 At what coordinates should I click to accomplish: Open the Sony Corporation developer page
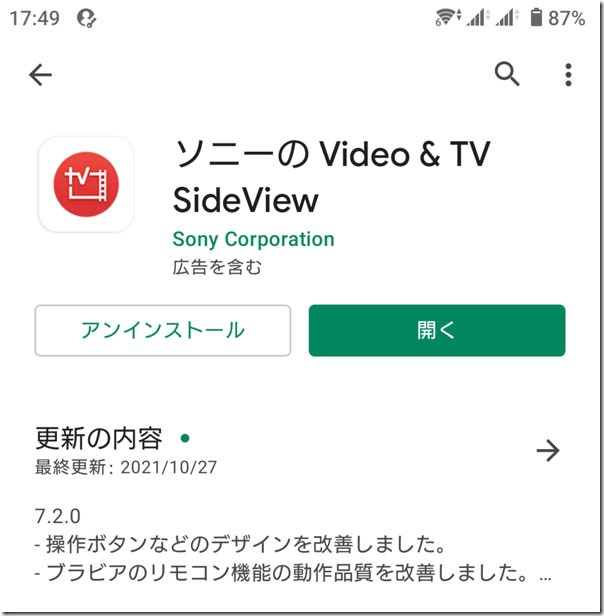[x=253, y=240]
